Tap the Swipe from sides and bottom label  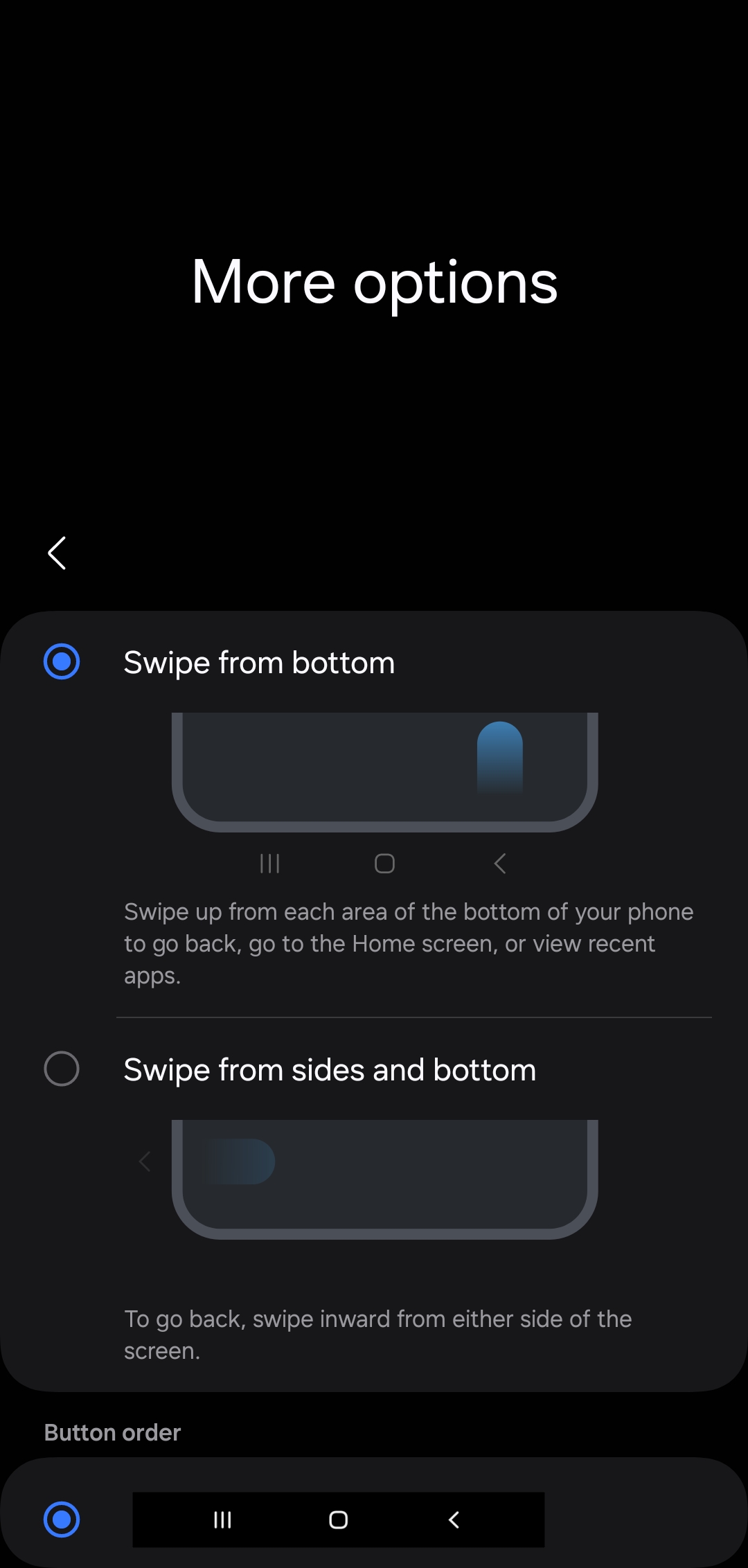pos(330,1069)
